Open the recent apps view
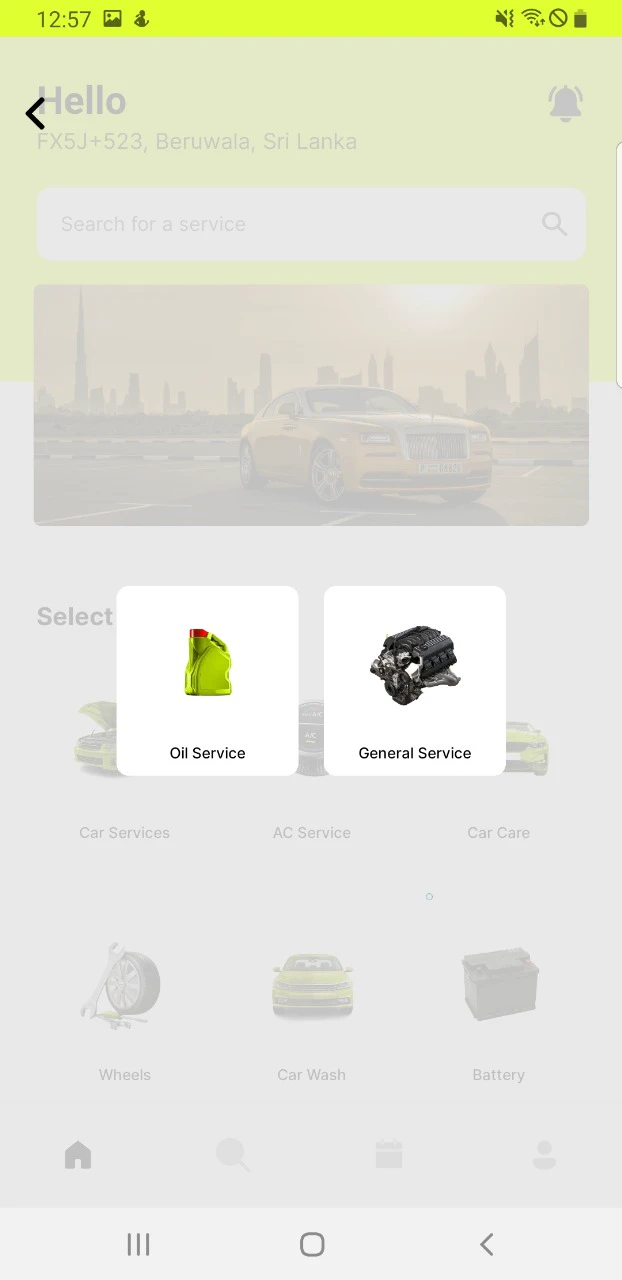 pos(138,1244)
